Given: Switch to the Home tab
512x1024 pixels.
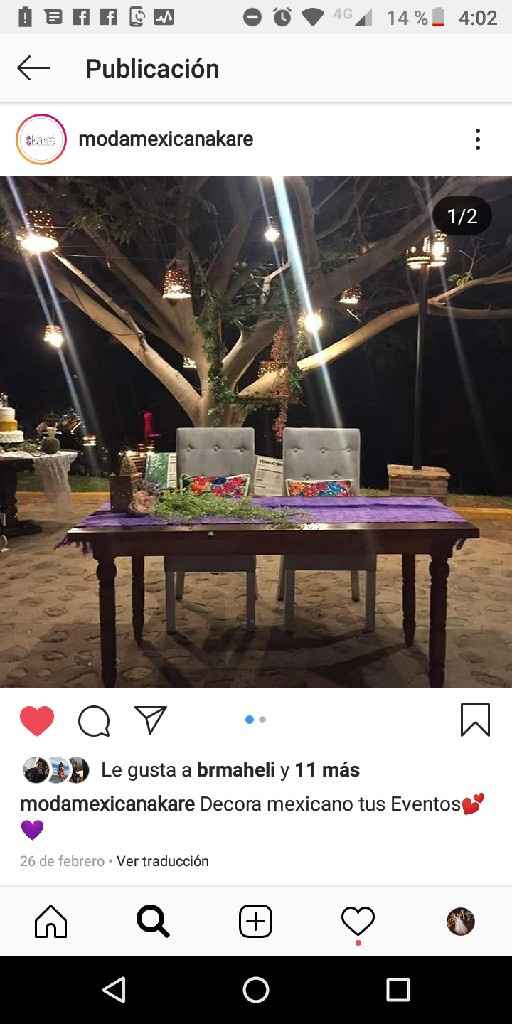Looking at the screenshot, I should [x=51, y=921].
